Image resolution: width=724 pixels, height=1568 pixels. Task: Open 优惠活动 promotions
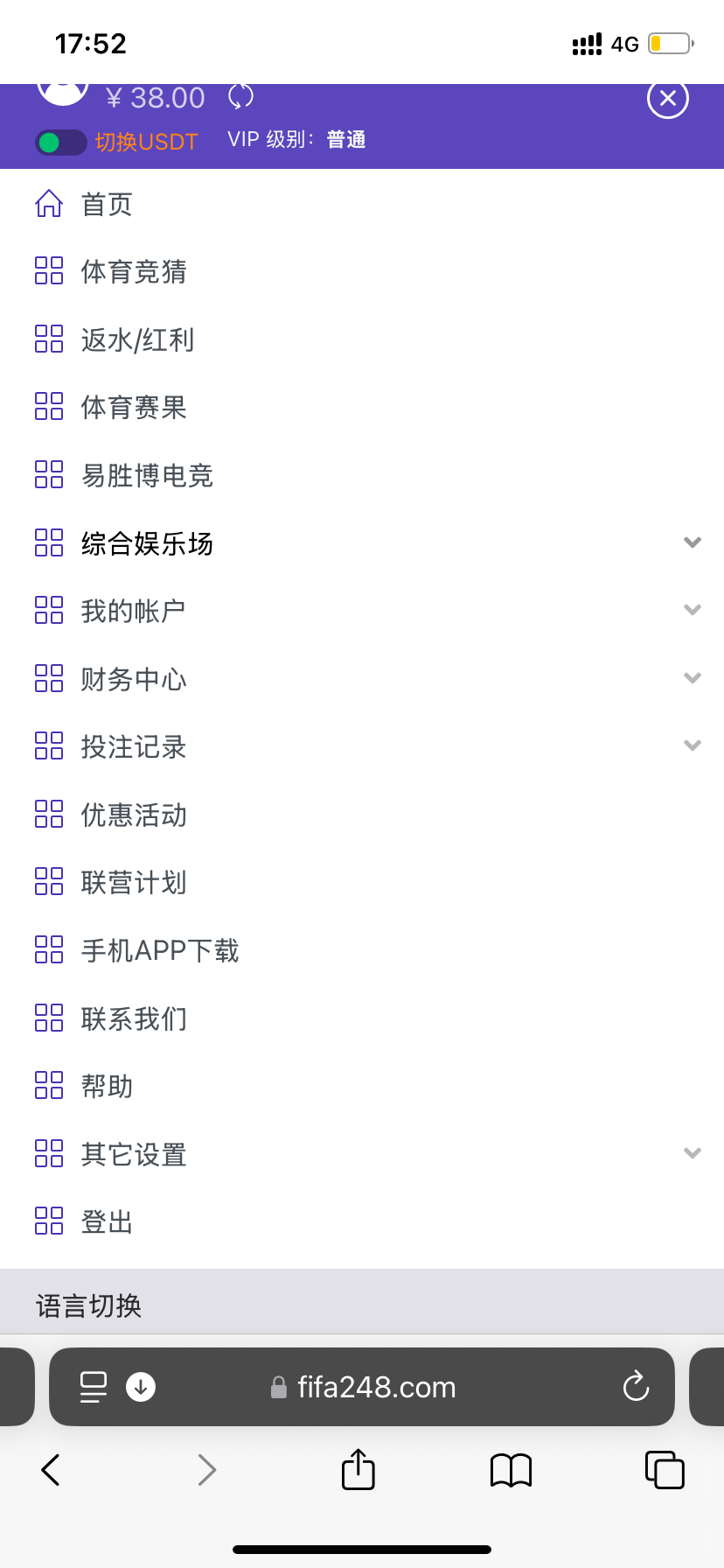point(133,815)
